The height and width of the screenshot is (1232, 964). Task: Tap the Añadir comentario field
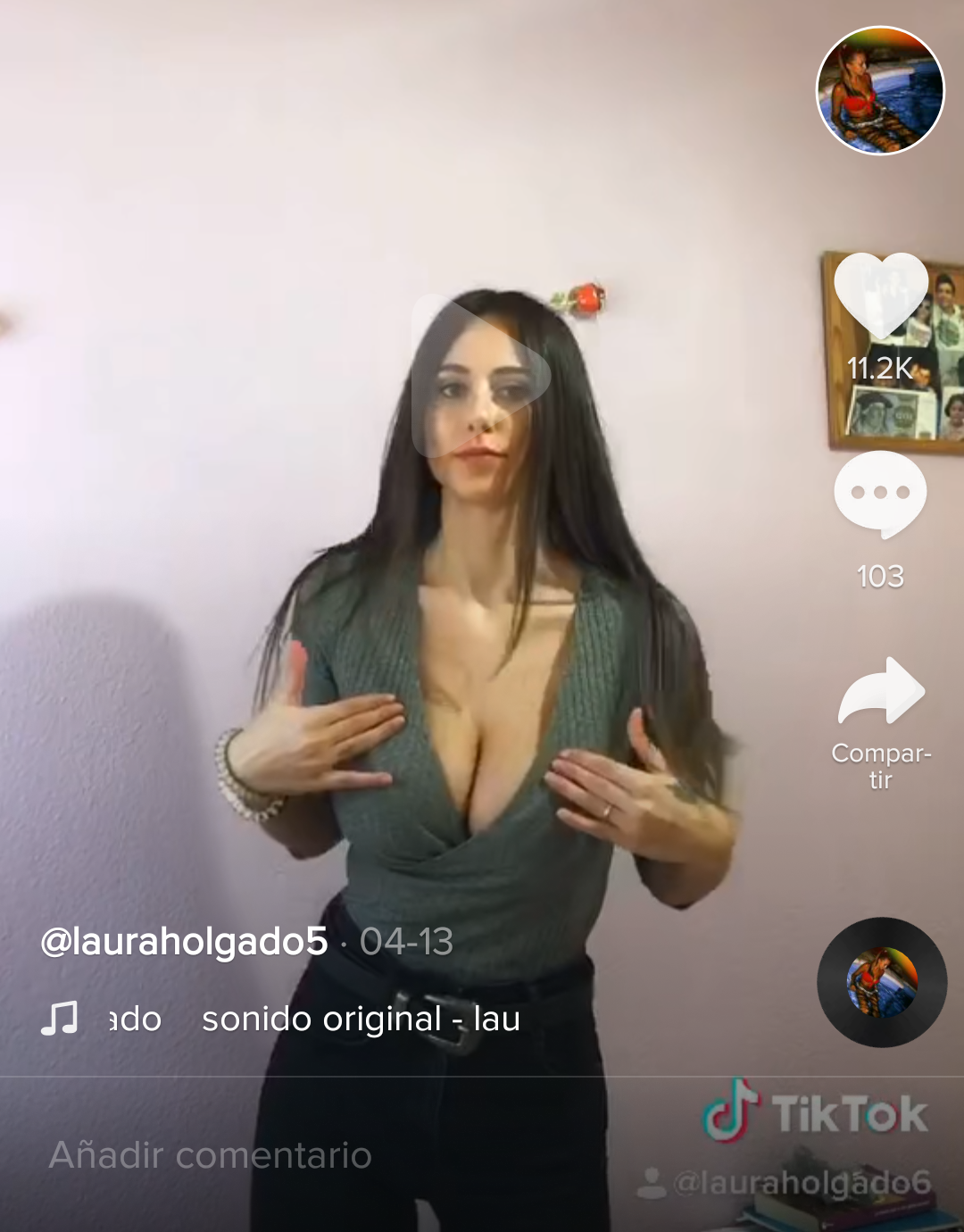coord(211,1155)
